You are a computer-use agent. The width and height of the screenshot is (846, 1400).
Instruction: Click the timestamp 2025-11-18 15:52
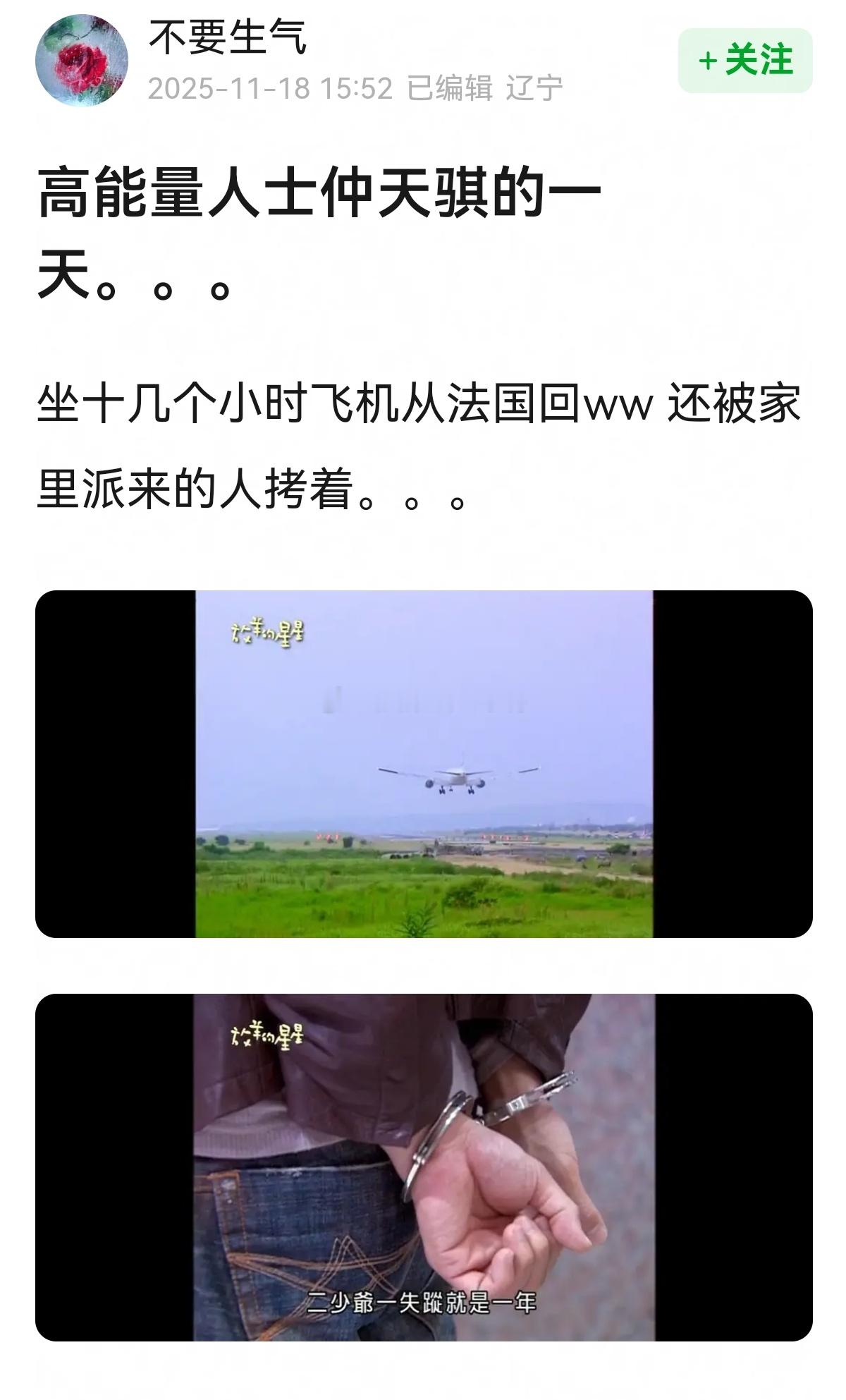(x=271, y=88)
